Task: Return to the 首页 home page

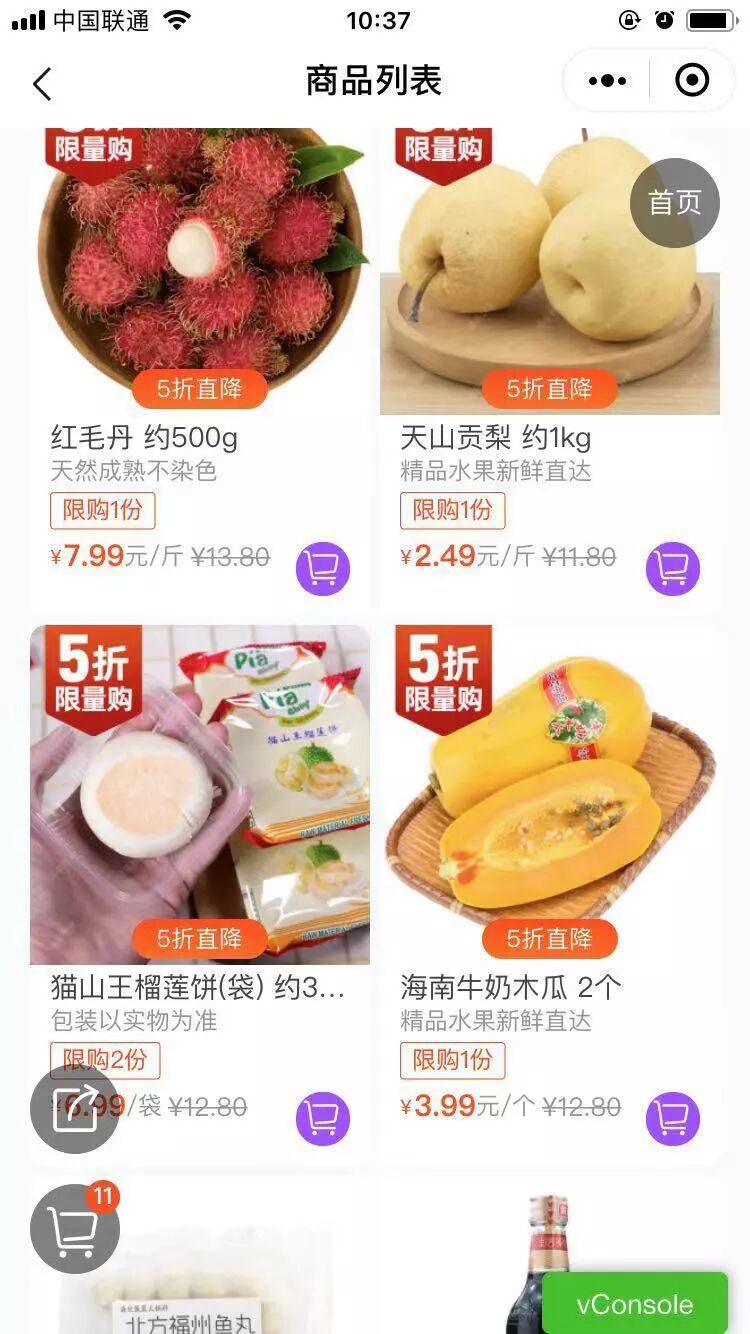Action: [675, 203]
